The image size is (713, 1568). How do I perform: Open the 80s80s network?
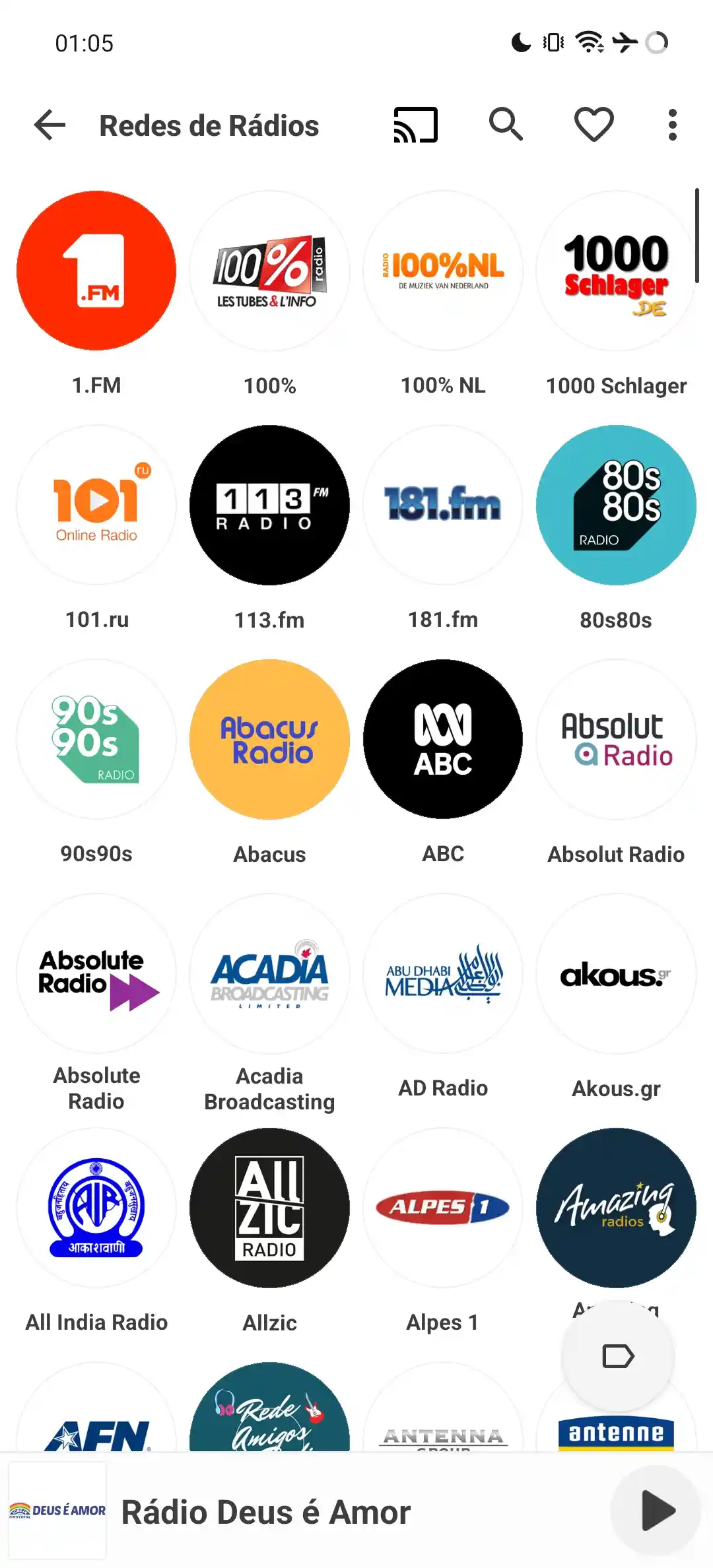pyautogui.click(x=616, y=505)
